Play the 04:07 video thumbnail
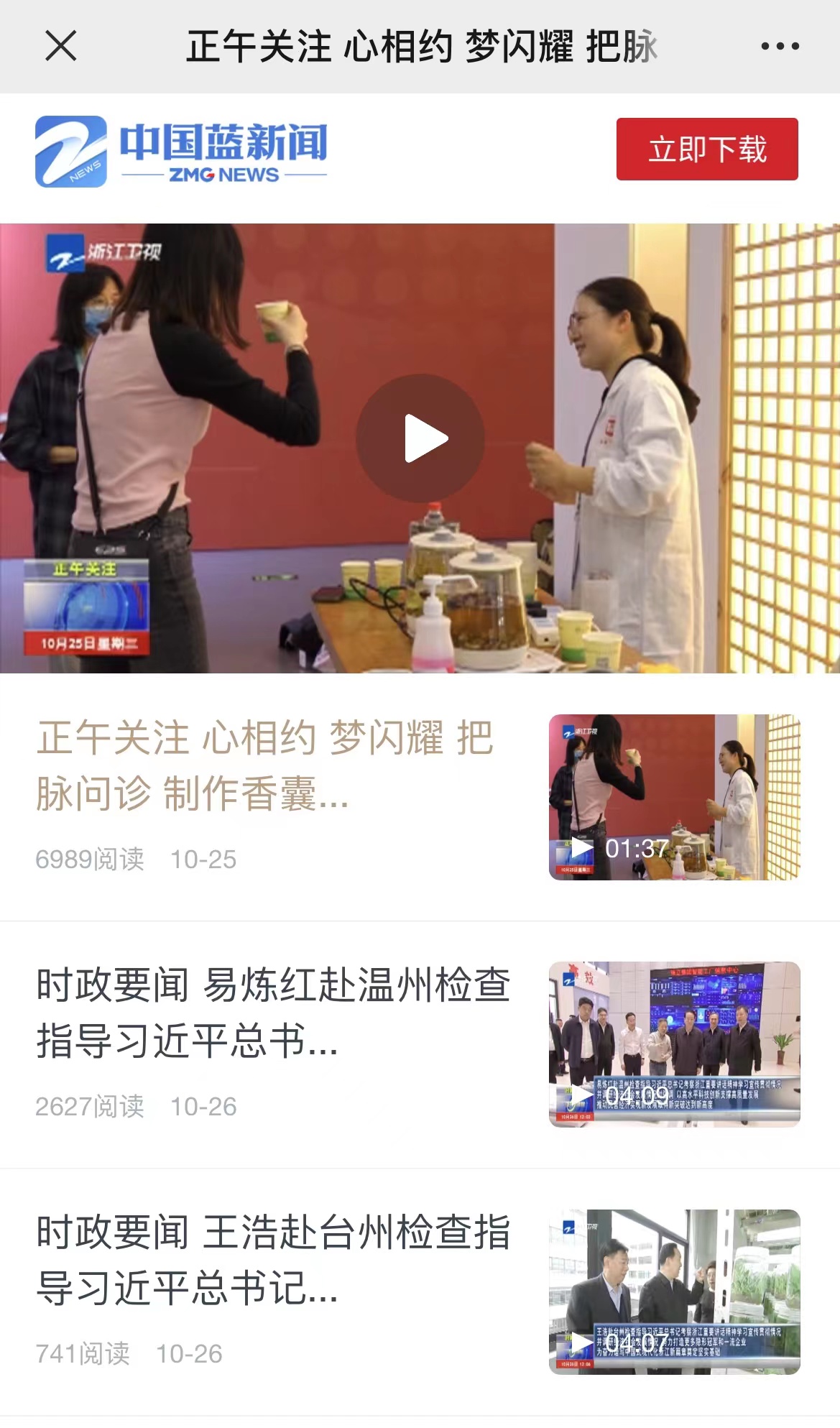Image resolution: width=840 pixels, height=1428 pixels. click(x=674, y=1291)
